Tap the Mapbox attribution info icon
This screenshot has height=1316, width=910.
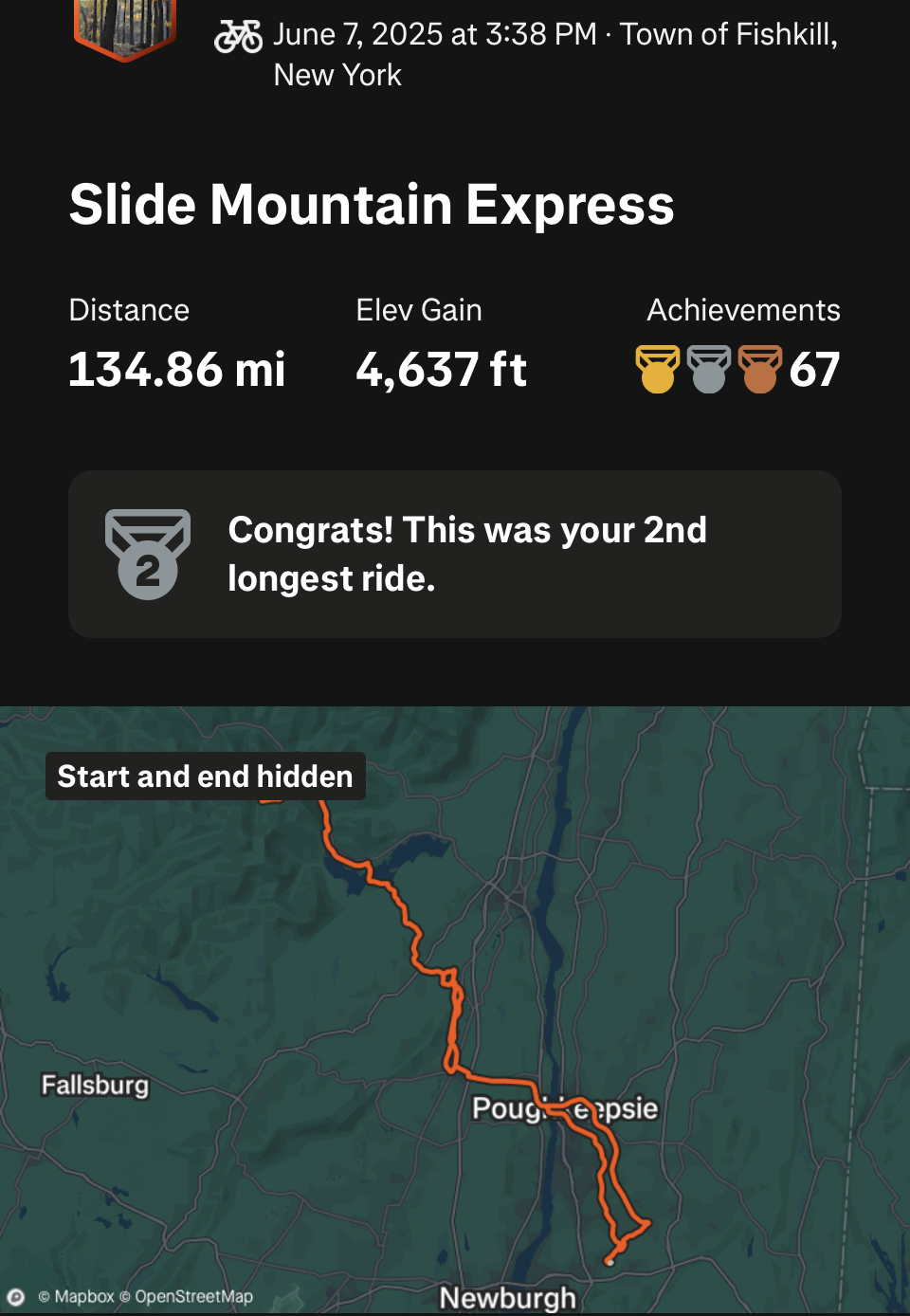tap(16, 1297)
